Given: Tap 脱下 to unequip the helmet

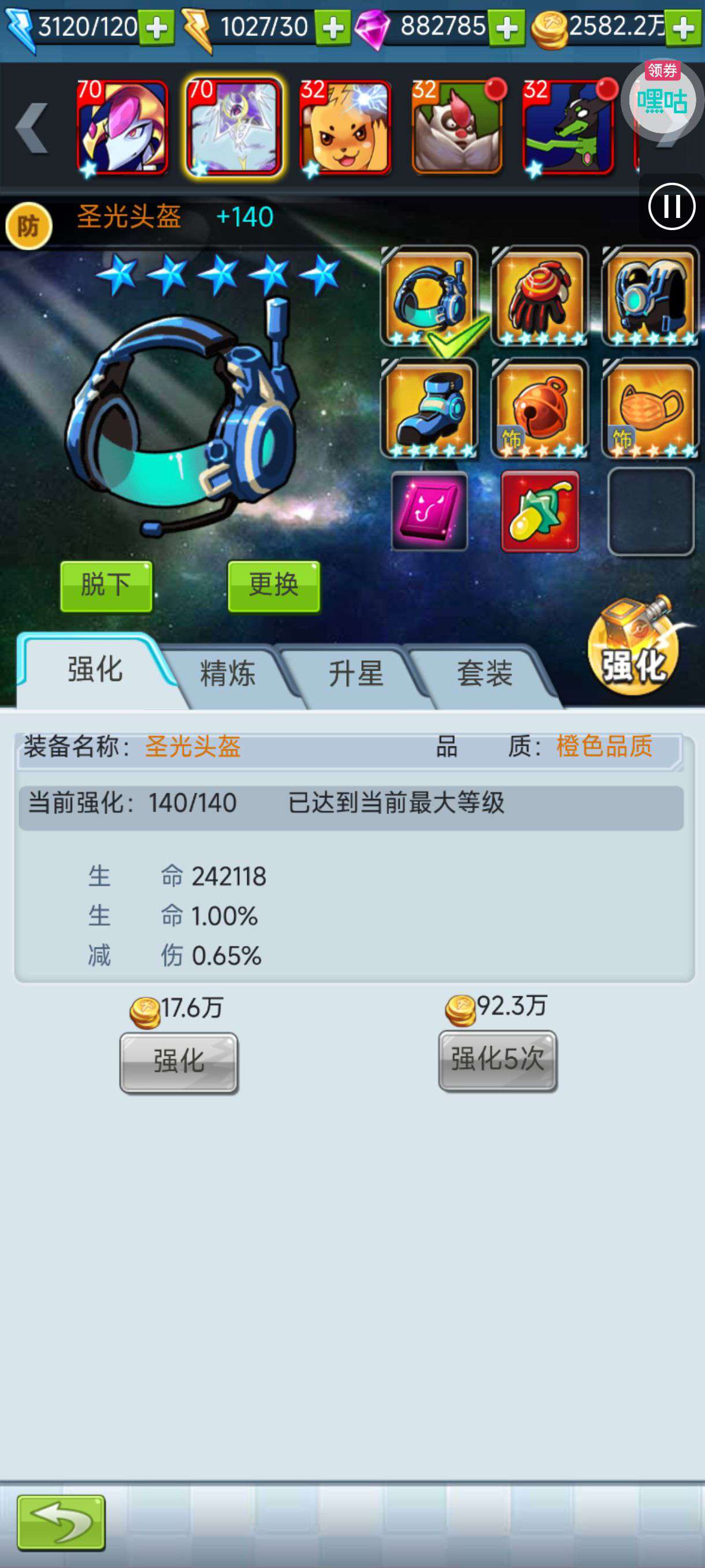Looking at the screenshot, I should click(x=106, y=586).
